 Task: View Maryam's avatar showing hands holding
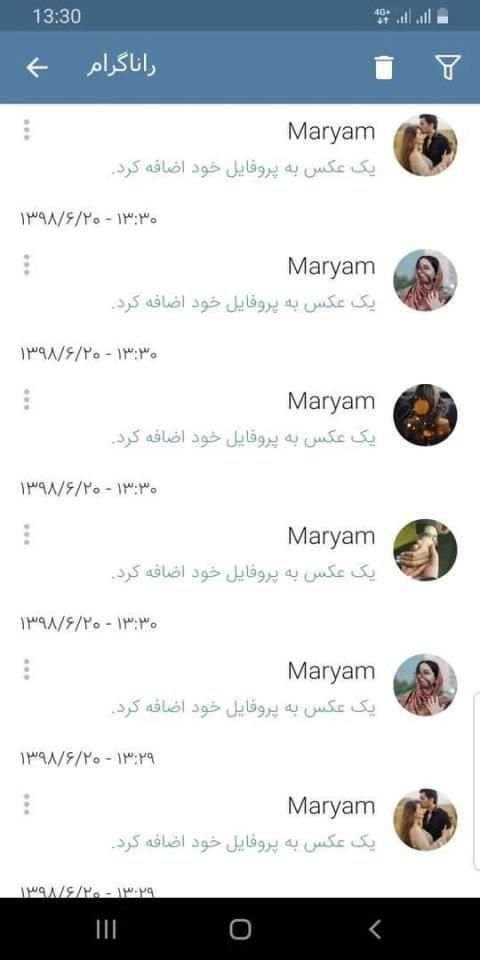(425, 550)
